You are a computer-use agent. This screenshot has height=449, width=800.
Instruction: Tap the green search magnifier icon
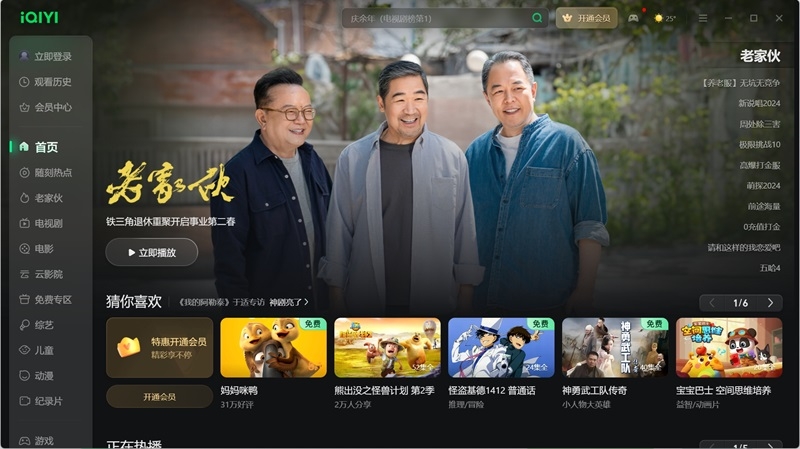538,18
